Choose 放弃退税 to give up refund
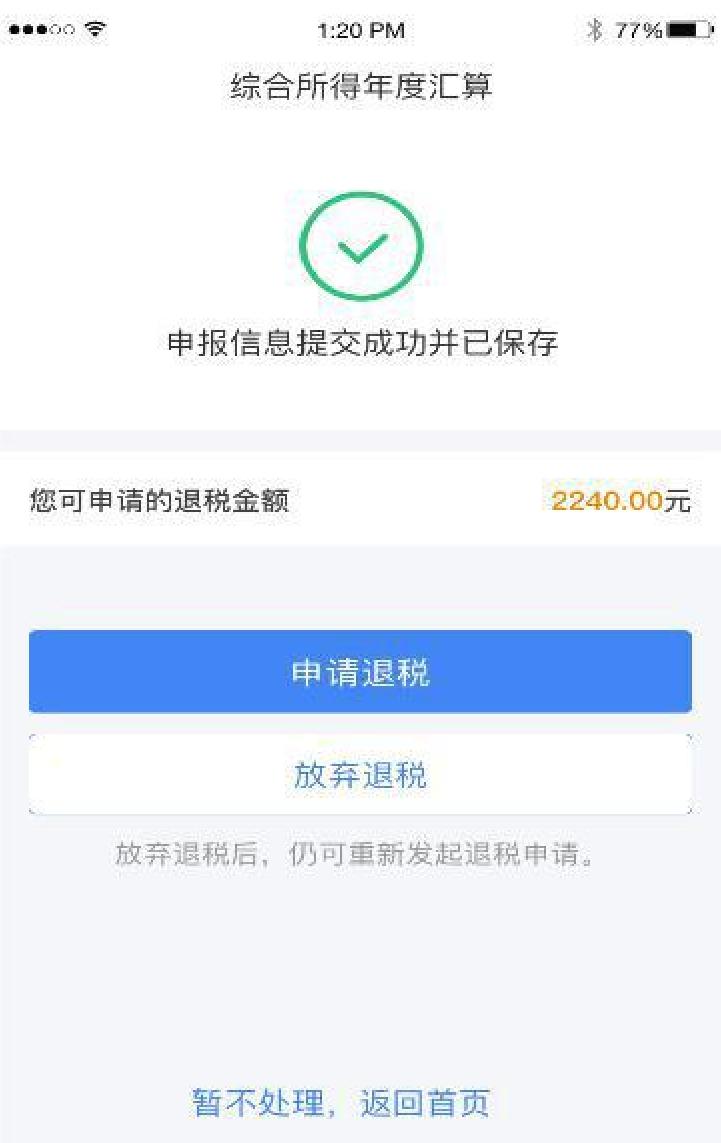Image resolution: width=721 pixels, height=1143 pixels. 360,775
